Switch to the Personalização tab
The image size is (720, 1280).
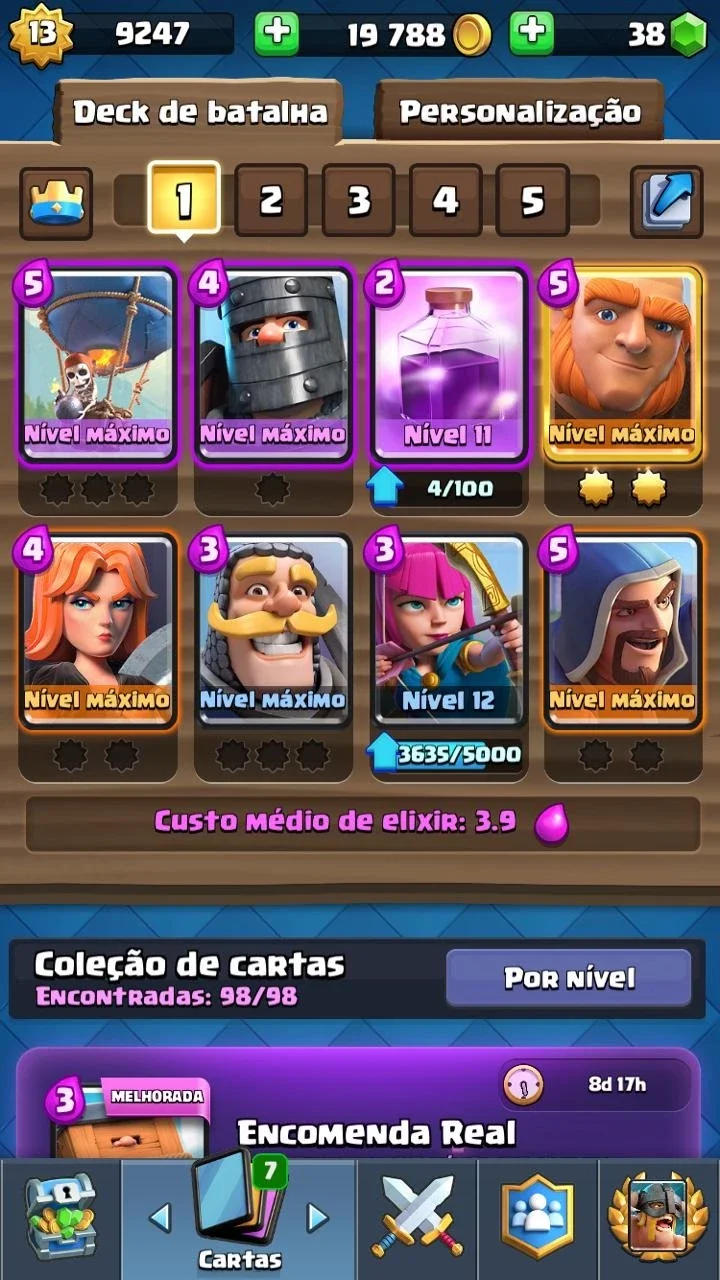pos(519,111)
